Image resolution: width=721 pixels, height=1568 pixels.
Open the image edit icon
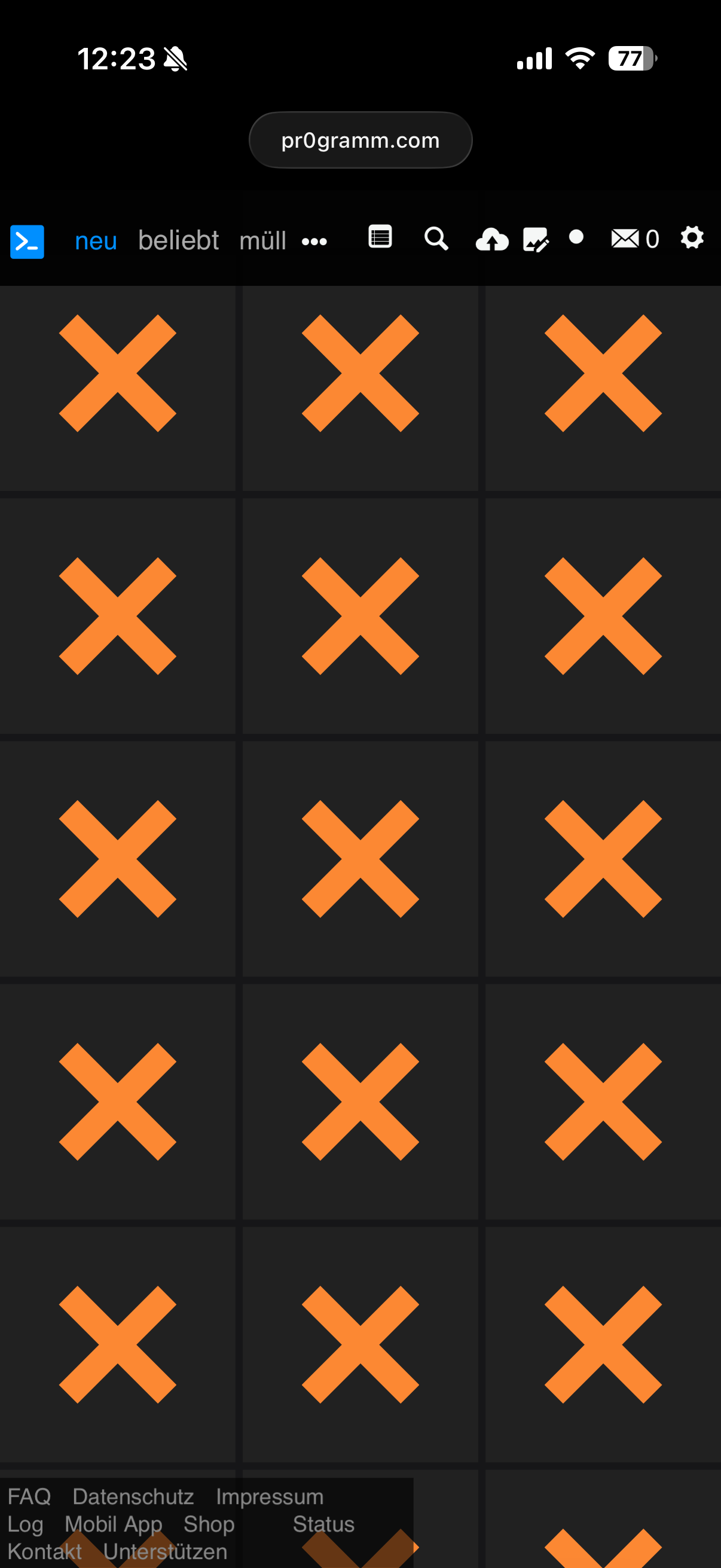pyautogui.click(x=536, y=240)
